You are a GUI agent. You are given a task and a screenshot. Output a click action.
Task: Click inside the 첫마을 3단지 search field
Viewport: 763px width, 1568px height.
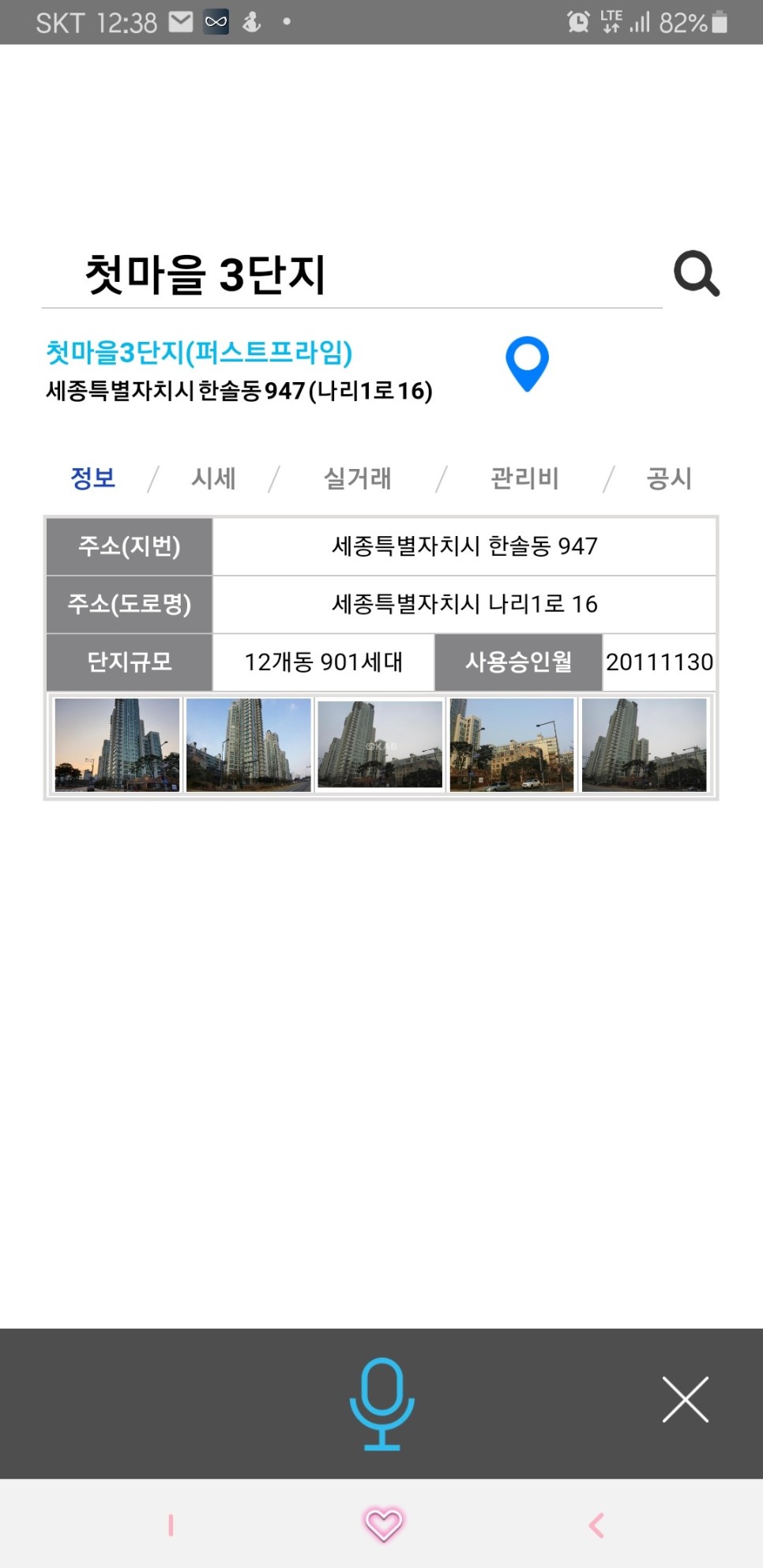click(316, 274)
